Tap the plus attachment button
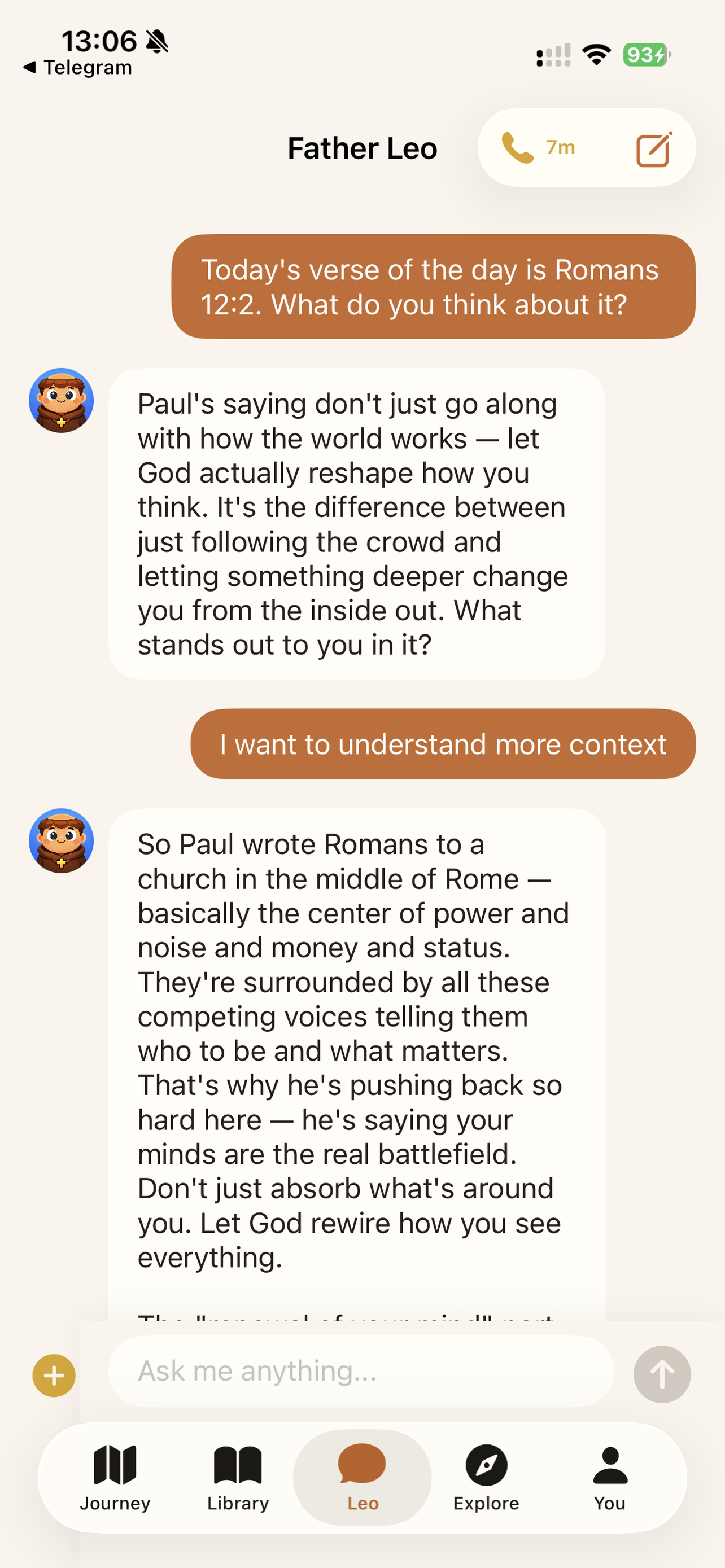Screen dimensions: 725x1568 54,1374
